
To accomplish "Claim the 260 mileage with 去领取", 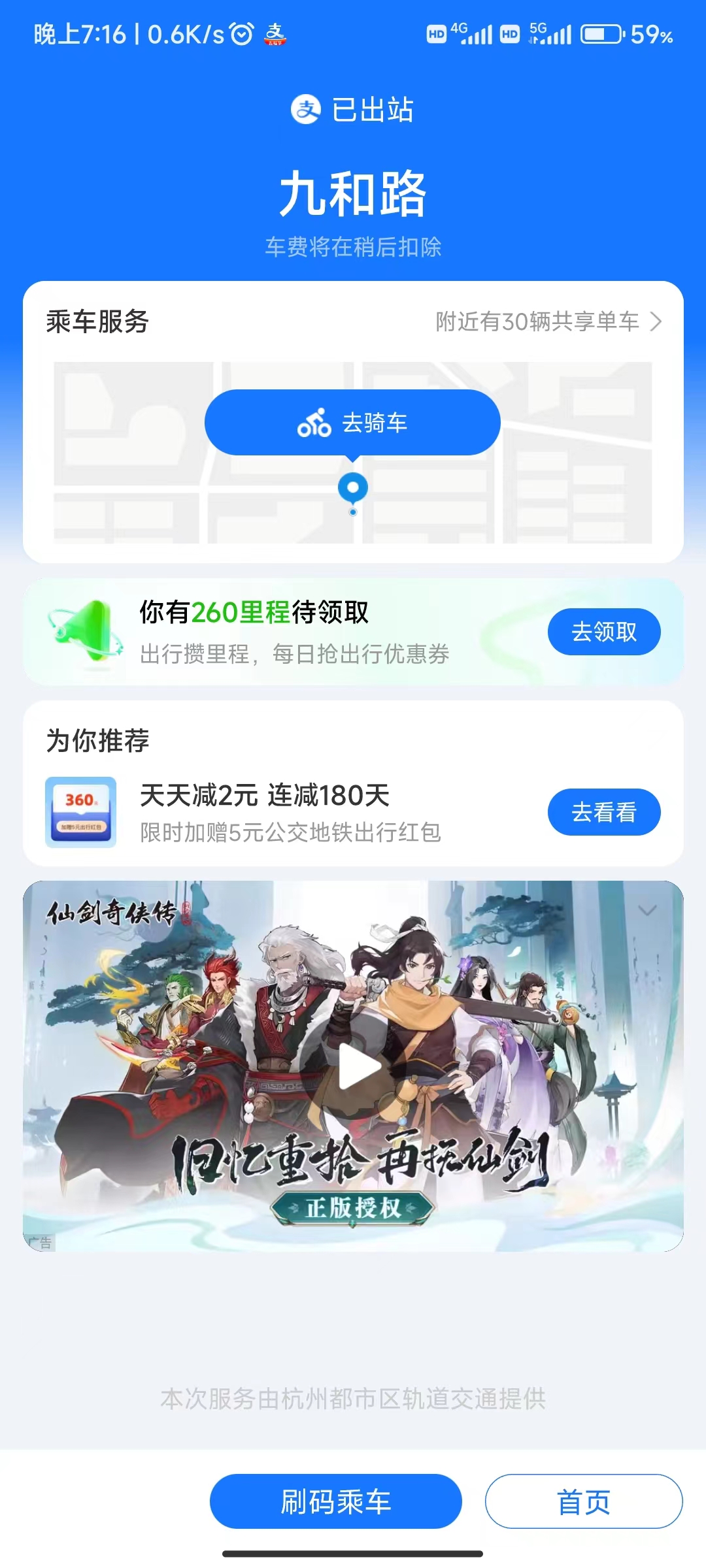I will [x=603, y=632].
